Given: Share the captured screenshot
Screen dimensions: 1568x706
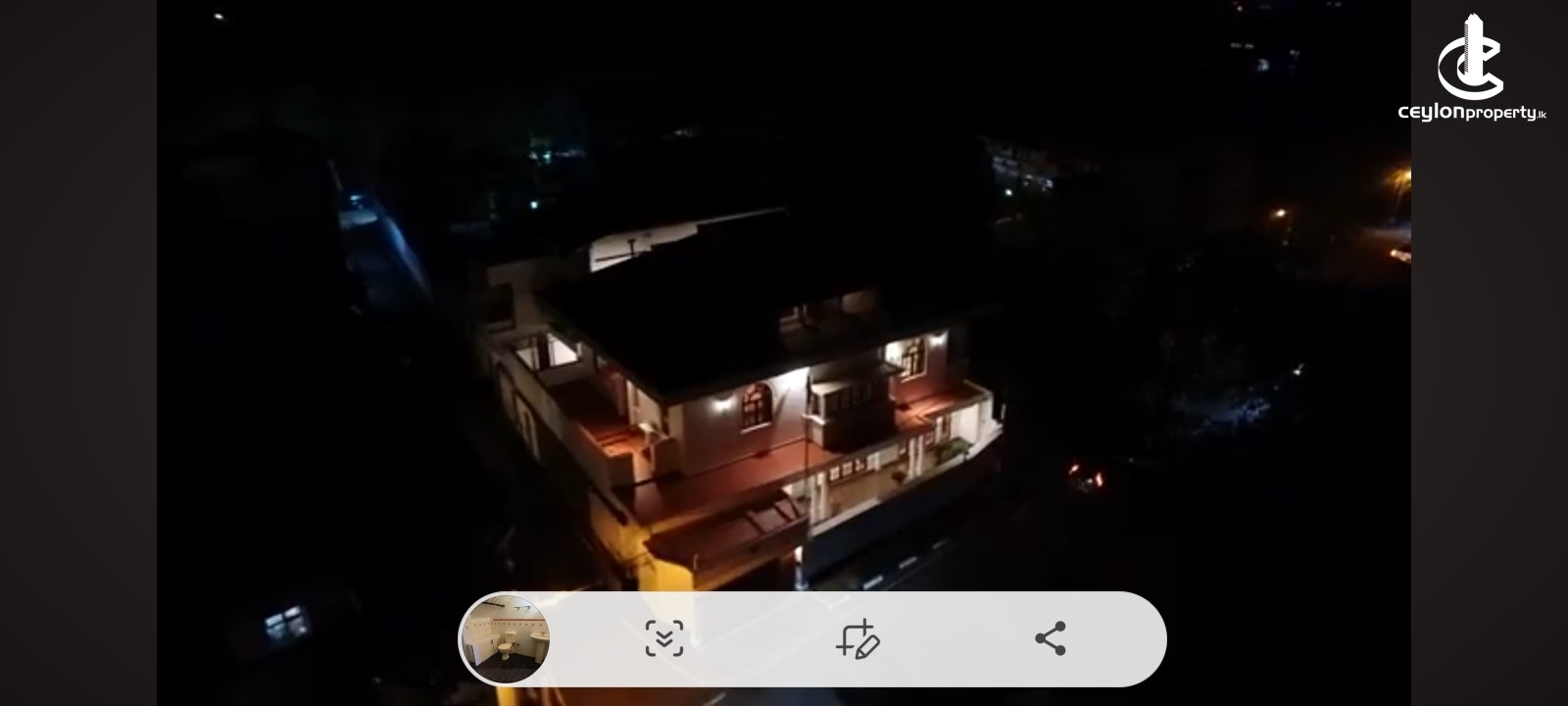Looking at the screenshot, I should (1050, 639).
